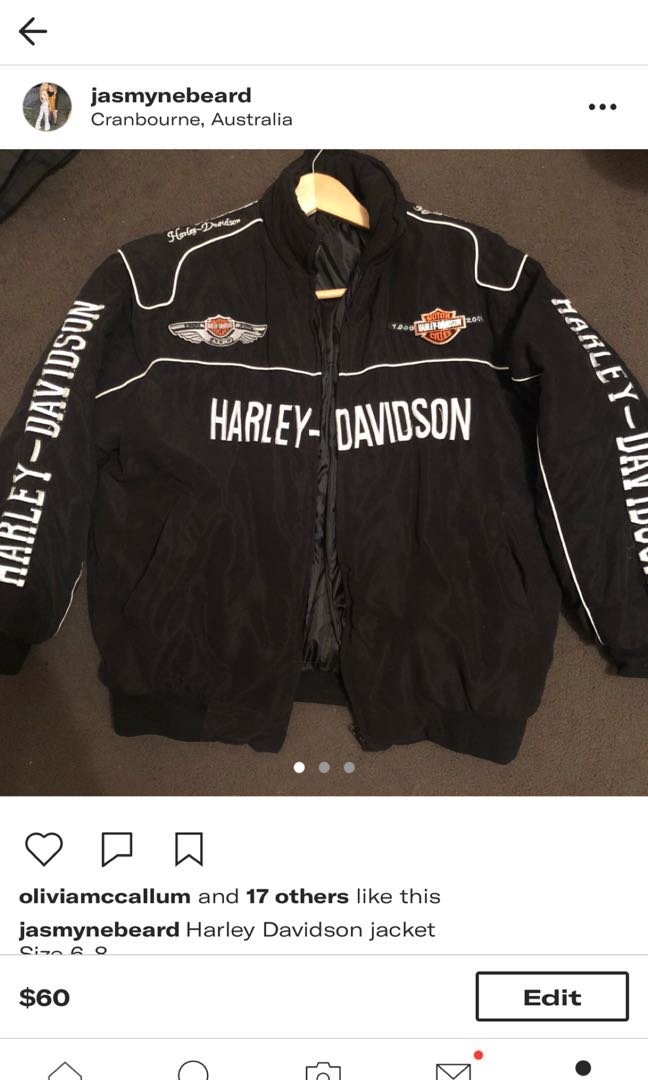The width and height of the screenshot is (648, 1080).
Task: Go back using the top arrow
Action: coord(32,31)
